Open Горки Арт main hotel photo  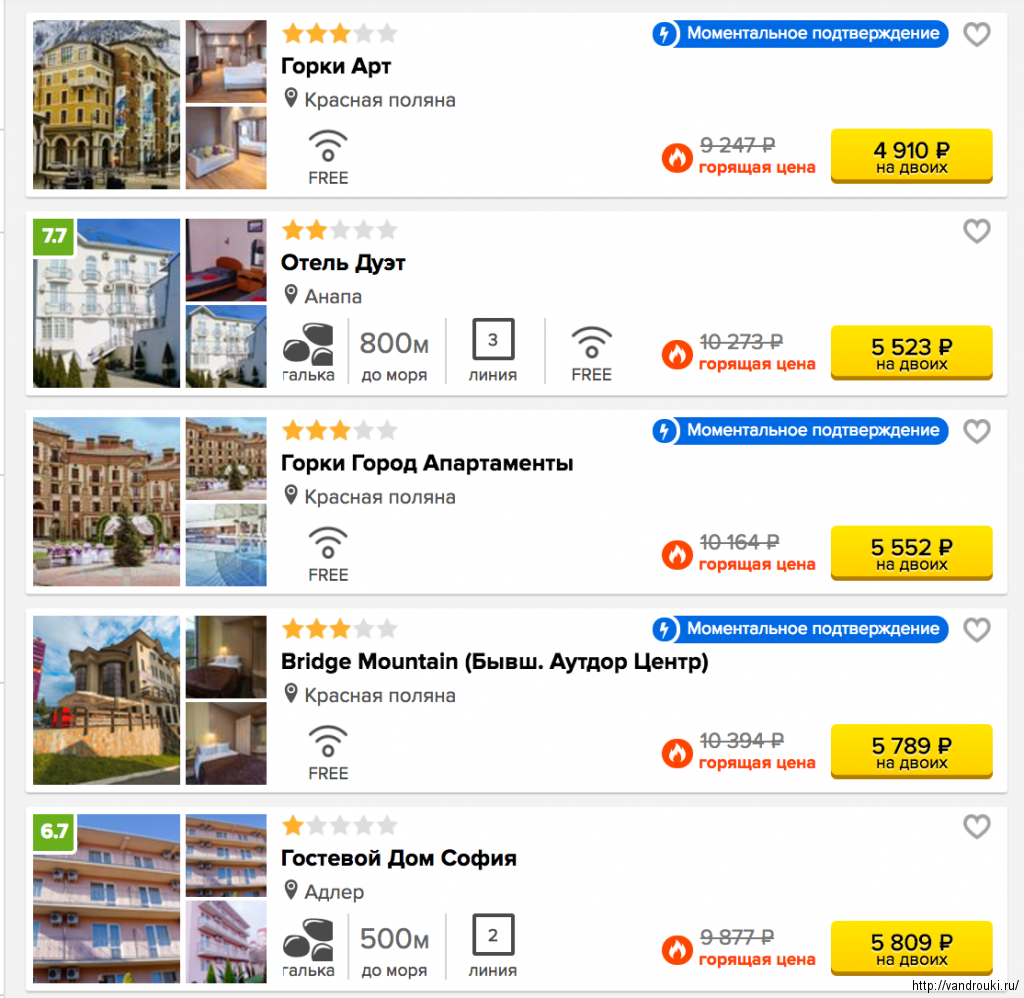pos(107,104)
